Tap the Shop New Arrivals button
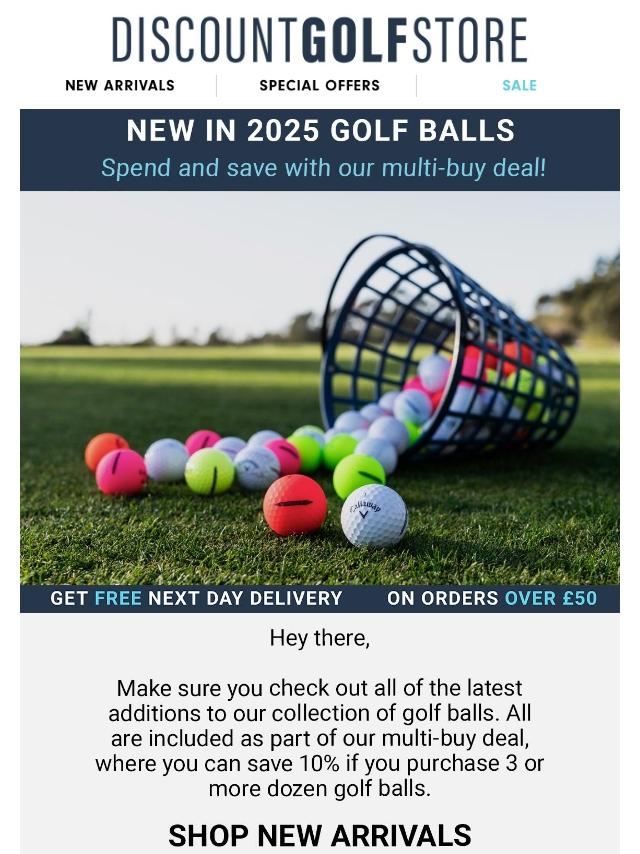 [319, 834]
